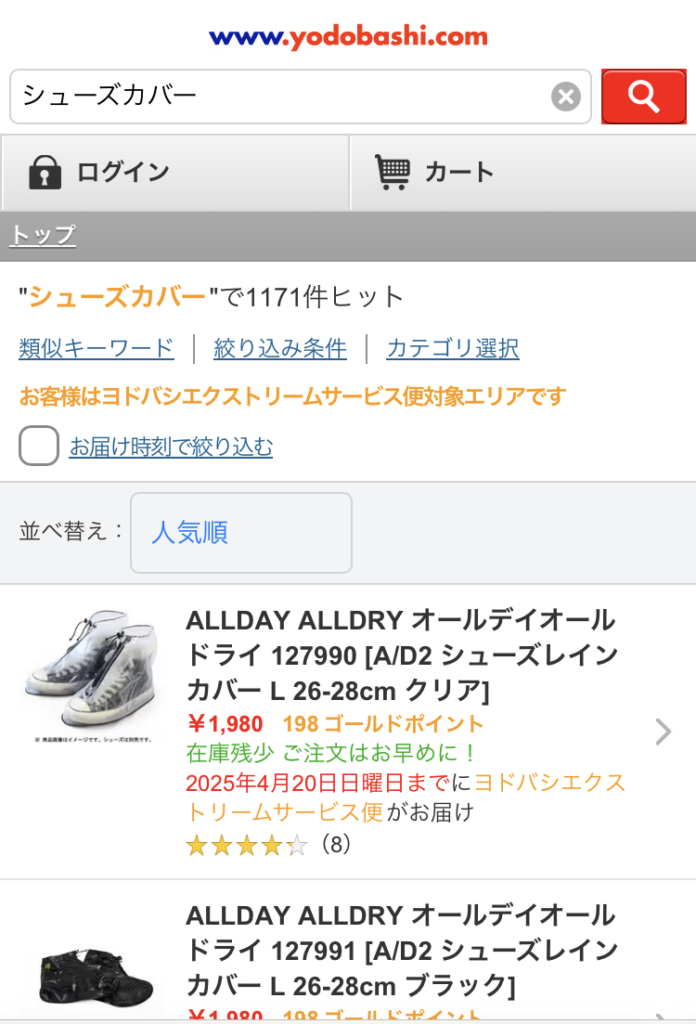
Task: Open the カート shopping cart
Action: 522,172
